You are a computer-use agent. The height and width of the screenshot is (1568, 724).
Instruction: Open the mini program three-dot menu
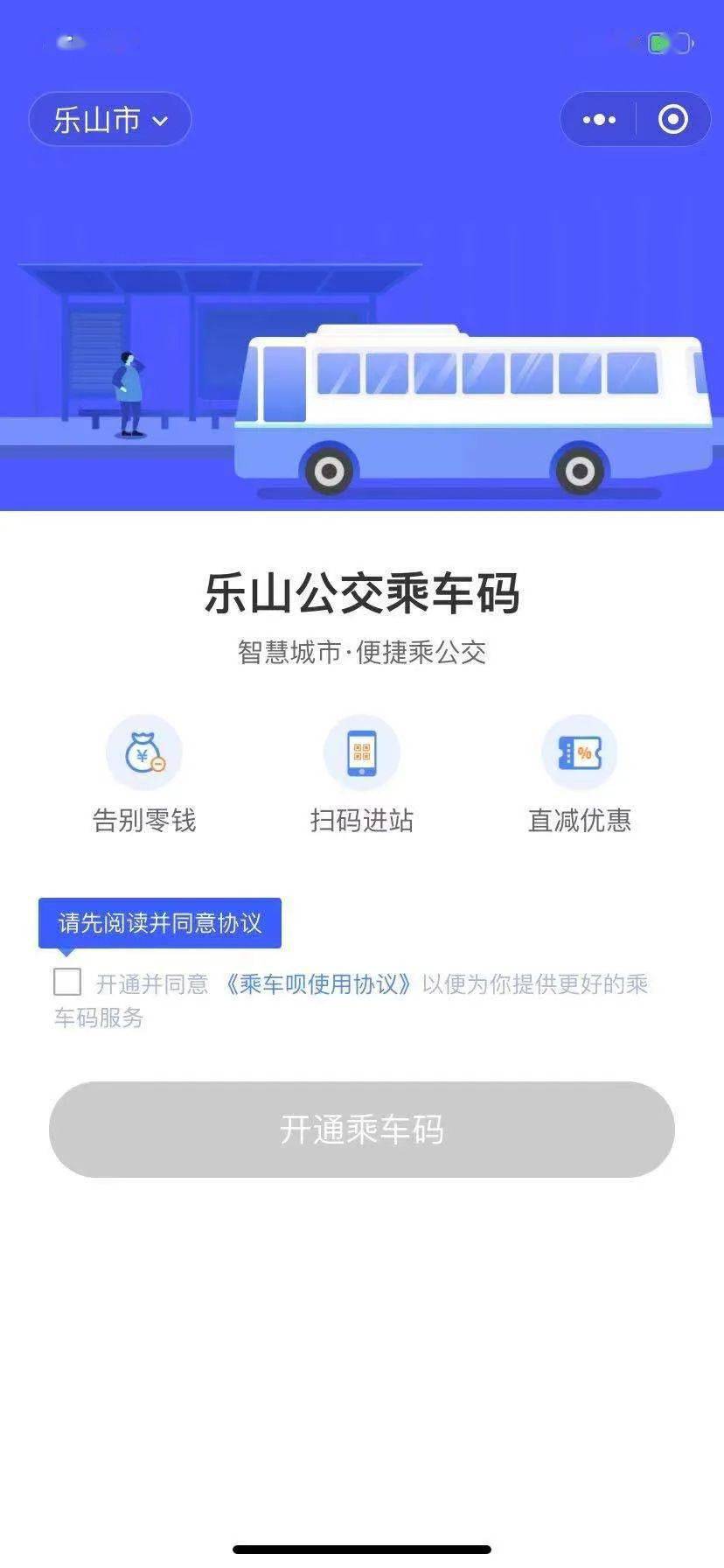pyautogui.click(x=599, y=120)
